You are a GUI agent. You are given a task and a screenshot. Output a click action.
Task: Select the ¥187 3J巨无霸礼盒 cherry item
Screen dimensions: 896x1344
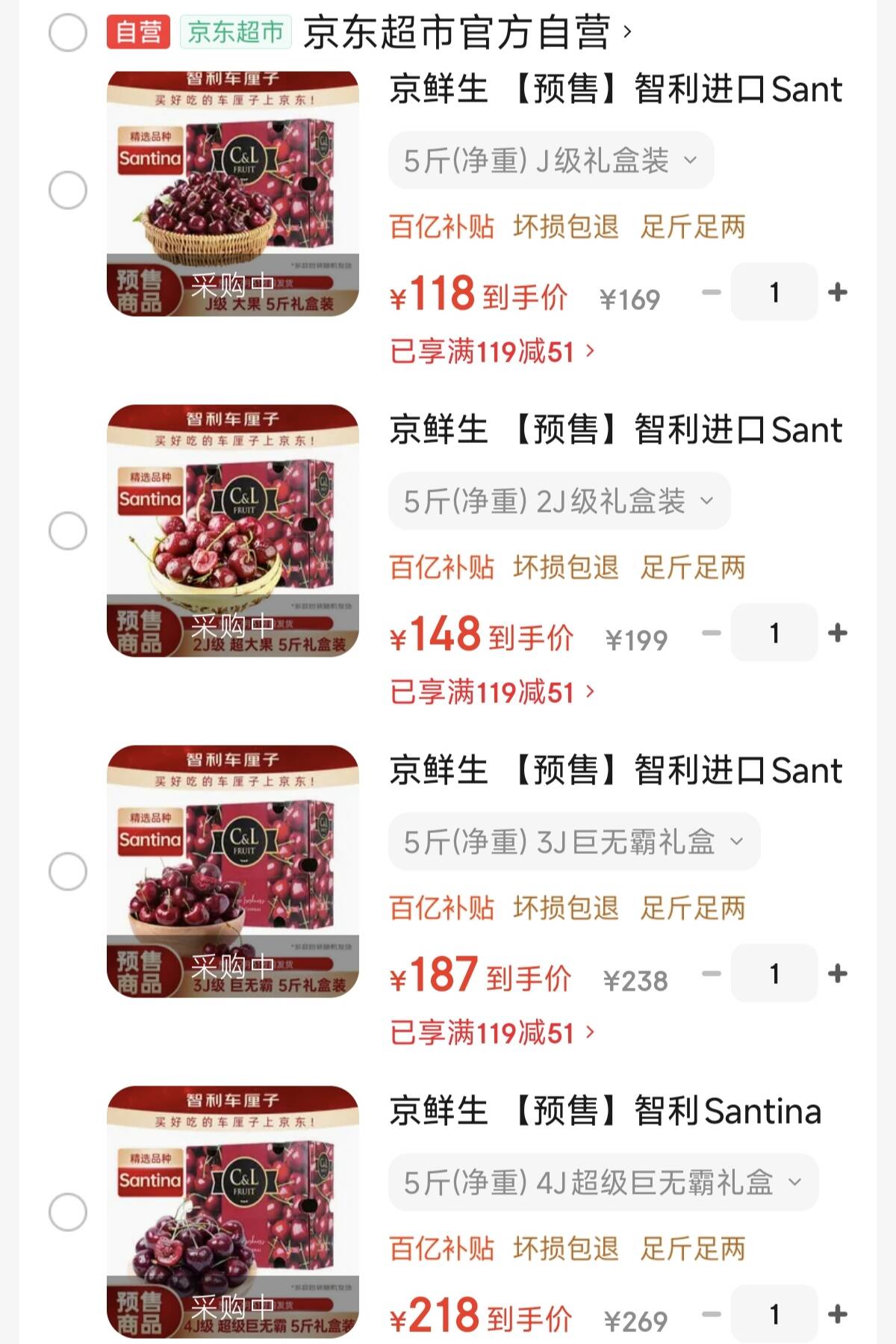click(x=68, y=872)
